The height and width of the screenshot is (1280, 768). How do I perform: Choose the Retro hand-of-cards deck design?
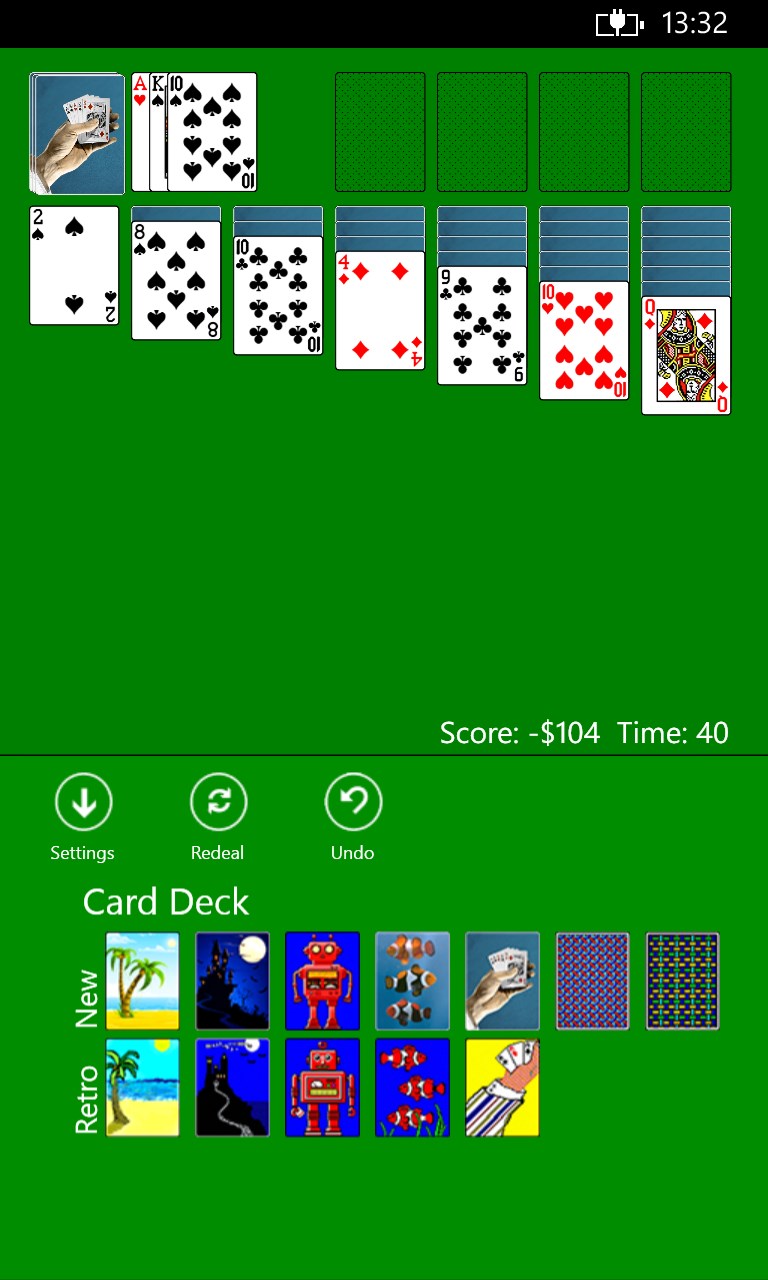coord(502,1087)
